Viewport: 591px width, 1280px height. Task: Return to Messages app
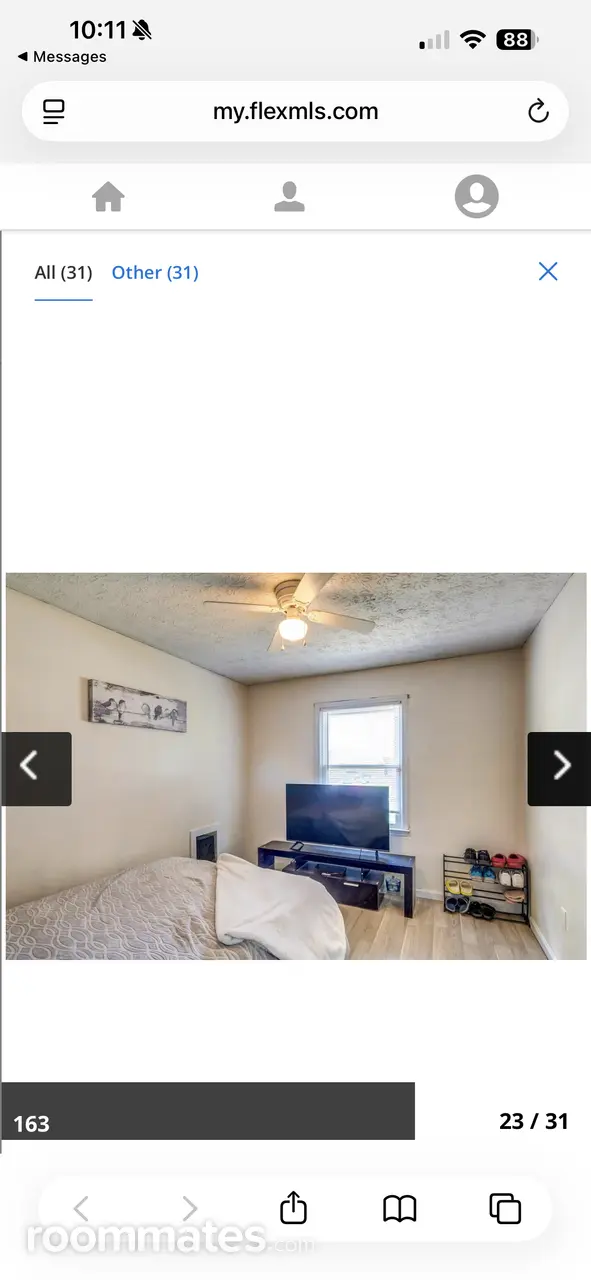[61, 57]
